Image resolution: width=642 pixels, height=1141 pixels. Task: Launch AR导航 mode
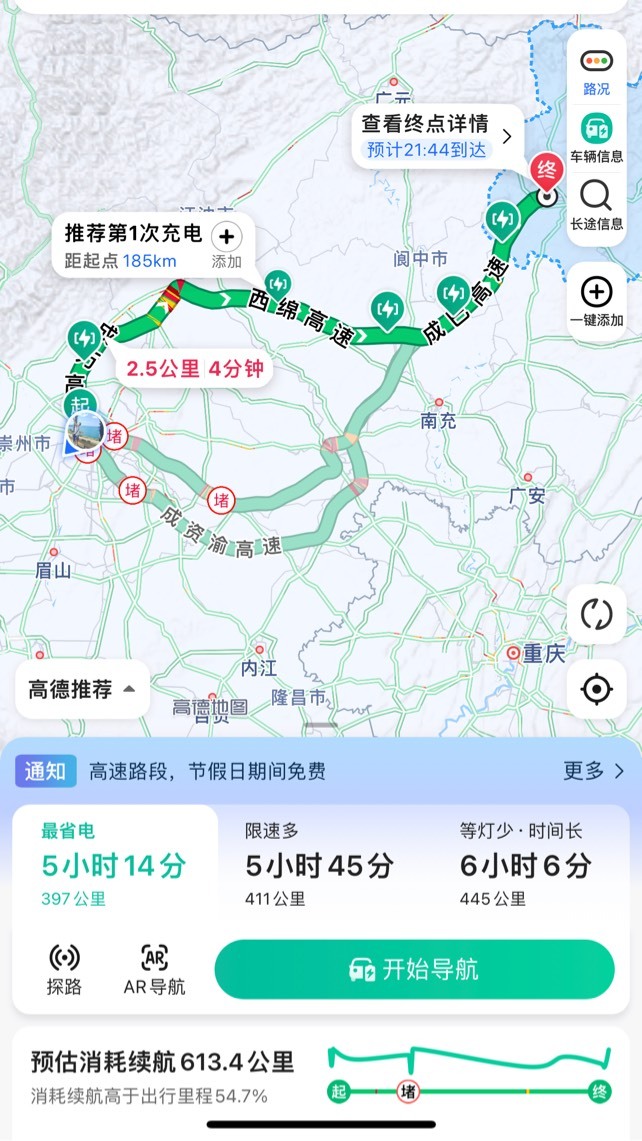point(154,969)
